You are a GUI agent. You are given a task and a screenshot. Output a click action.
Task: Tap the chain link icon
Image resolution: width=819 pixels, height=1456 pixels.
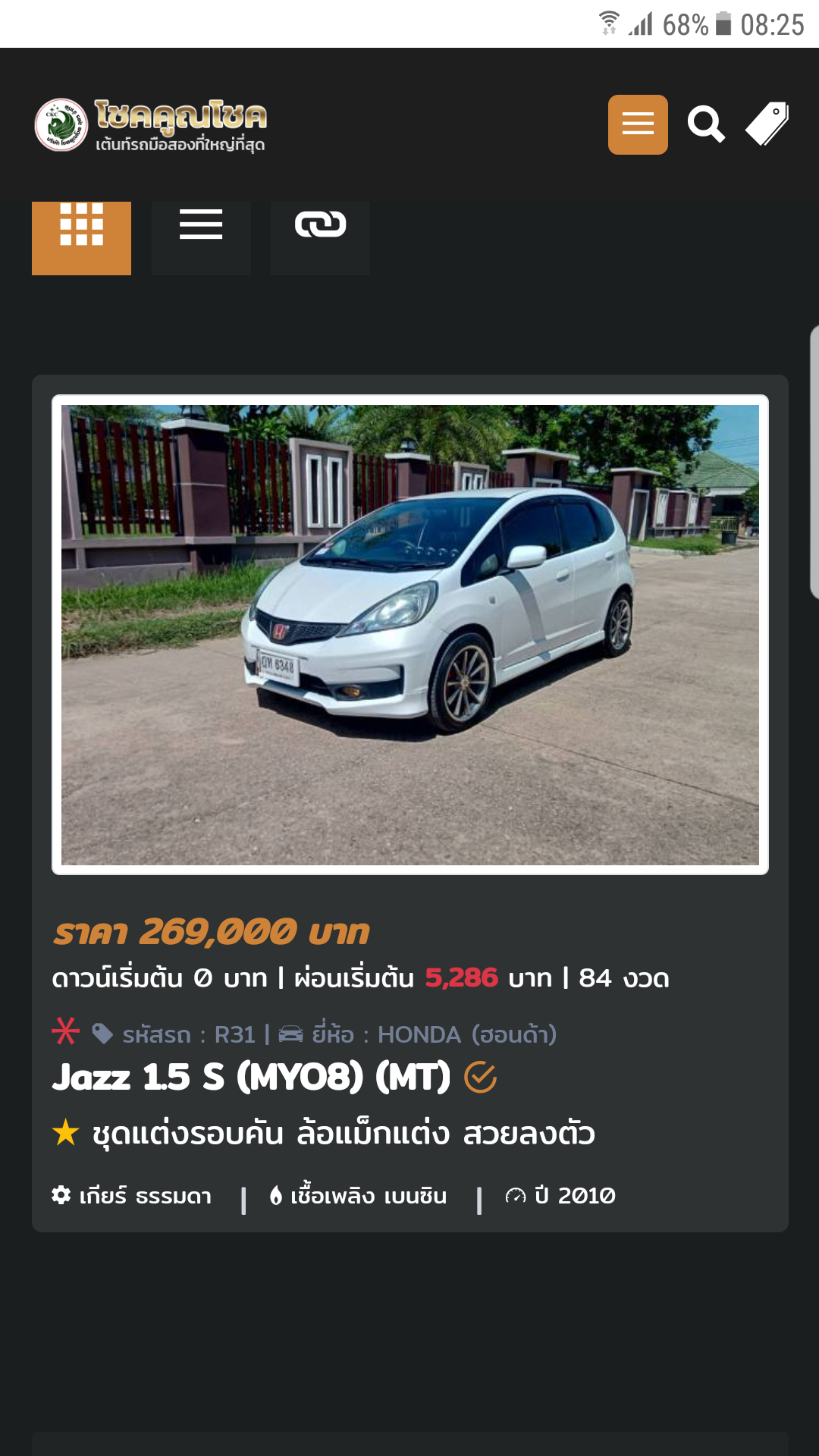point(320,237)
